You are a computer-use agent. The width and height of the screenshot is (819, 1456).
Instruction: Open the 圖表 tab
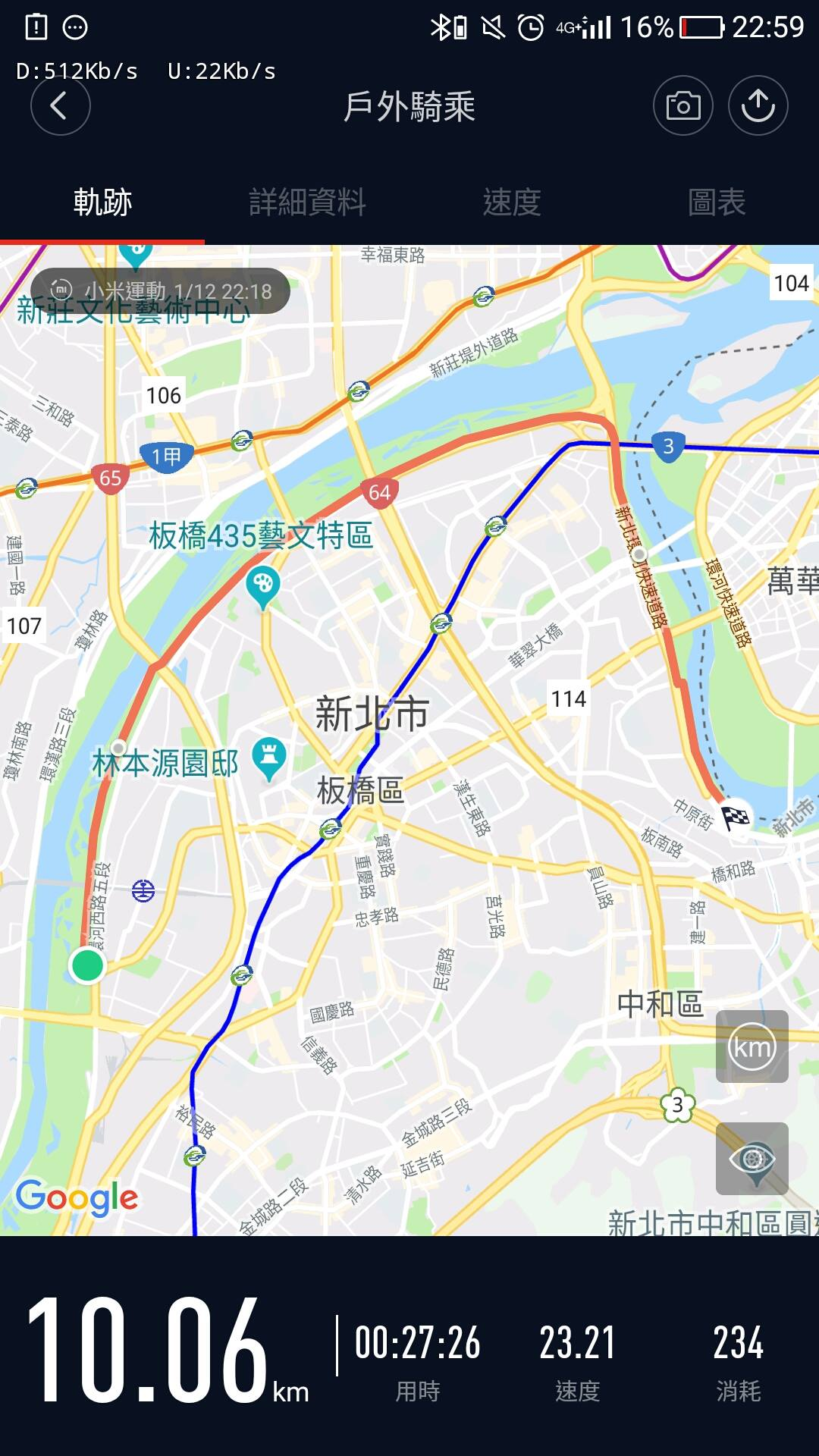(717, 202)
